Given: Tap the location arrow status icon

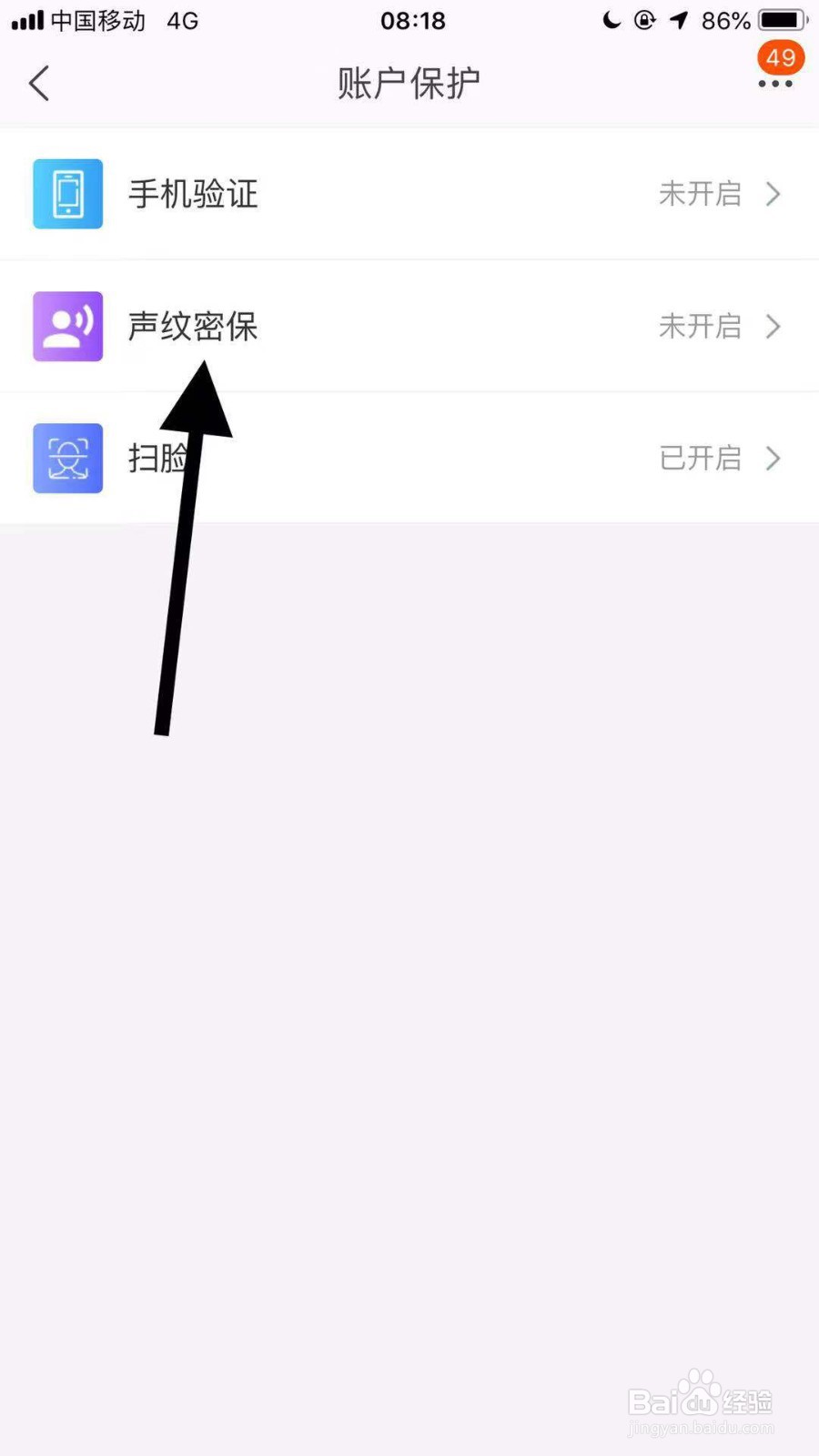Looking at the screenshot, I should click(679, 20).
